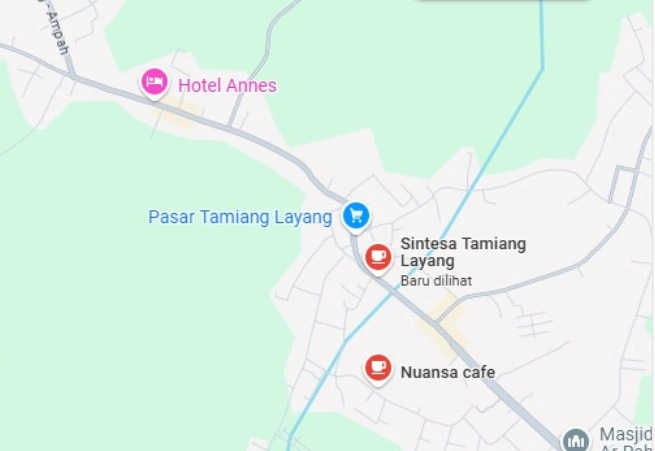Open the Masjid mosque marker
The height and width of the screenshot is (451, 655).
point(575,440)
